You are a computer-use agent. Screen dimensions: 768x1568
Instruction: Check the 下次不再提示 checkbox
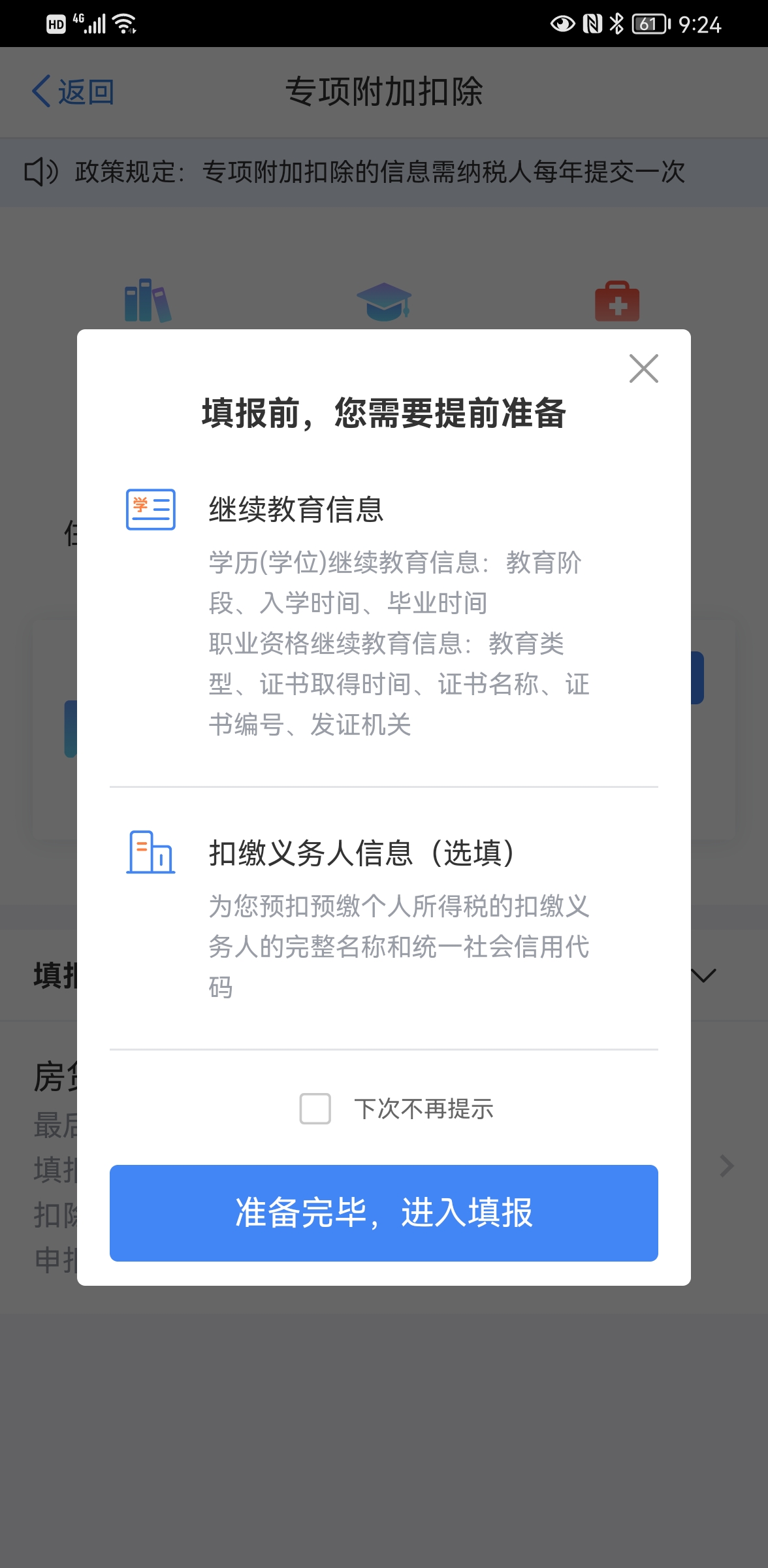point(315,1109)
